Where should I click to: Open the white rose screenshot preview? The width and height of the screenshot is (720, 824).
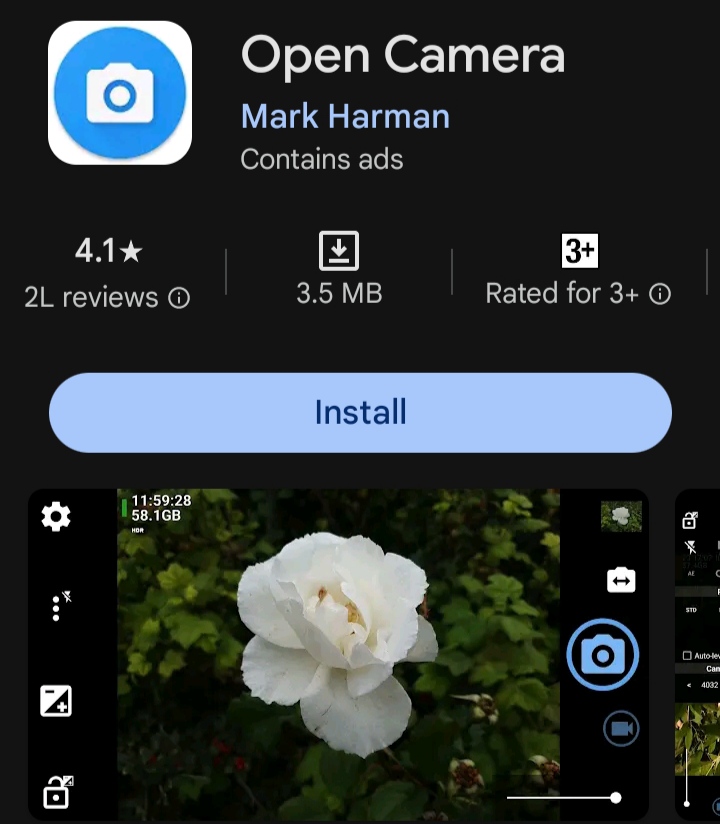(x=338, y=654)
